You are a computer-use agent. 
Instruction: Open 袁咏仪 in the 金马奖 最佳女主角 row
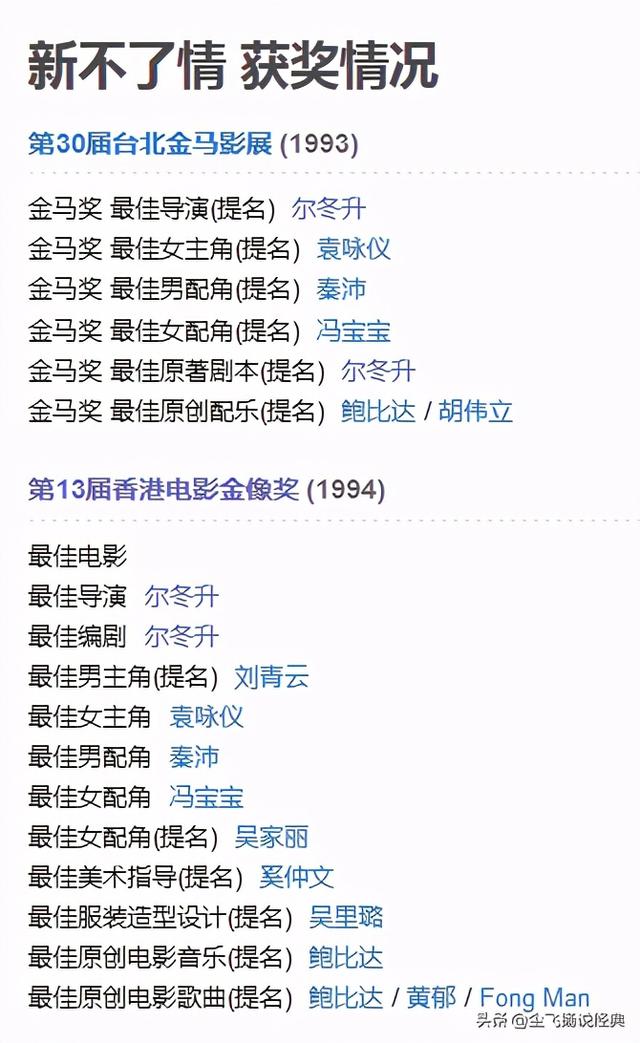[x=353, y=249]
